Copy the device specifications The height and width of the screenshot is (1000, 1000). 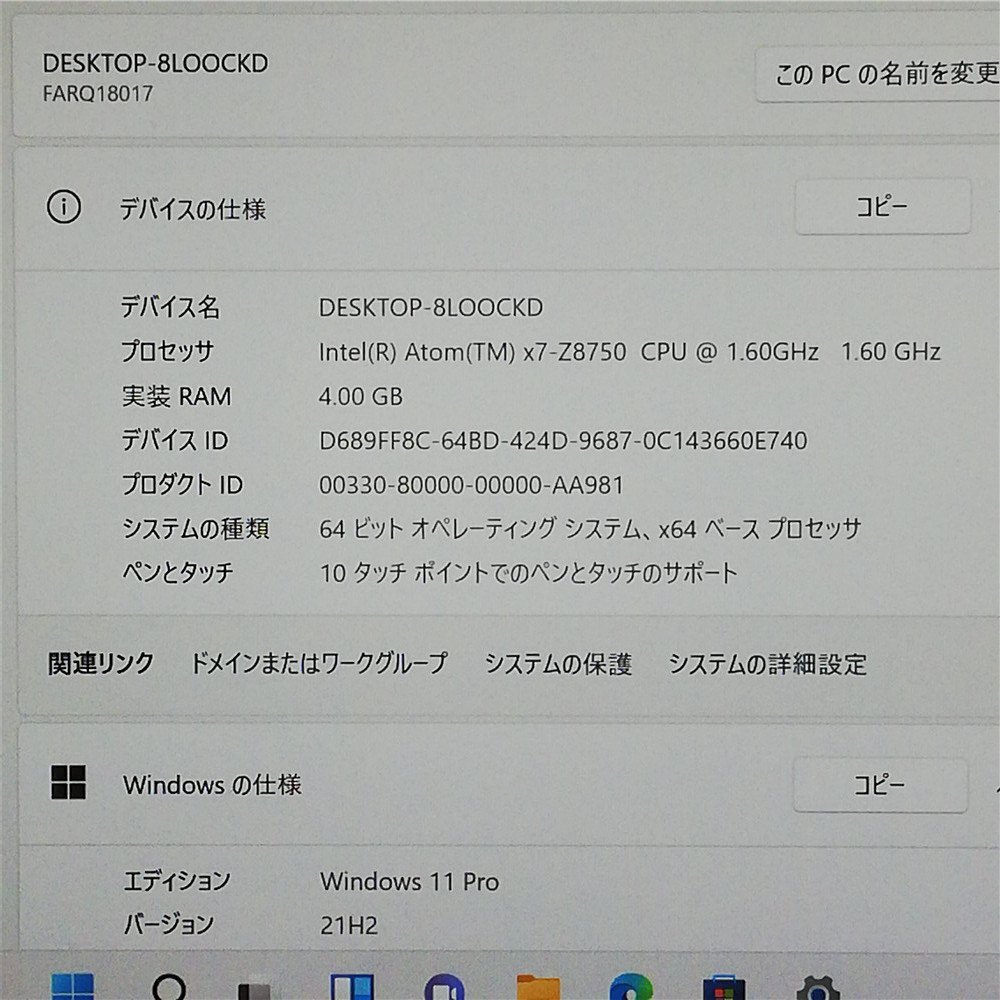tap(881, 207)
